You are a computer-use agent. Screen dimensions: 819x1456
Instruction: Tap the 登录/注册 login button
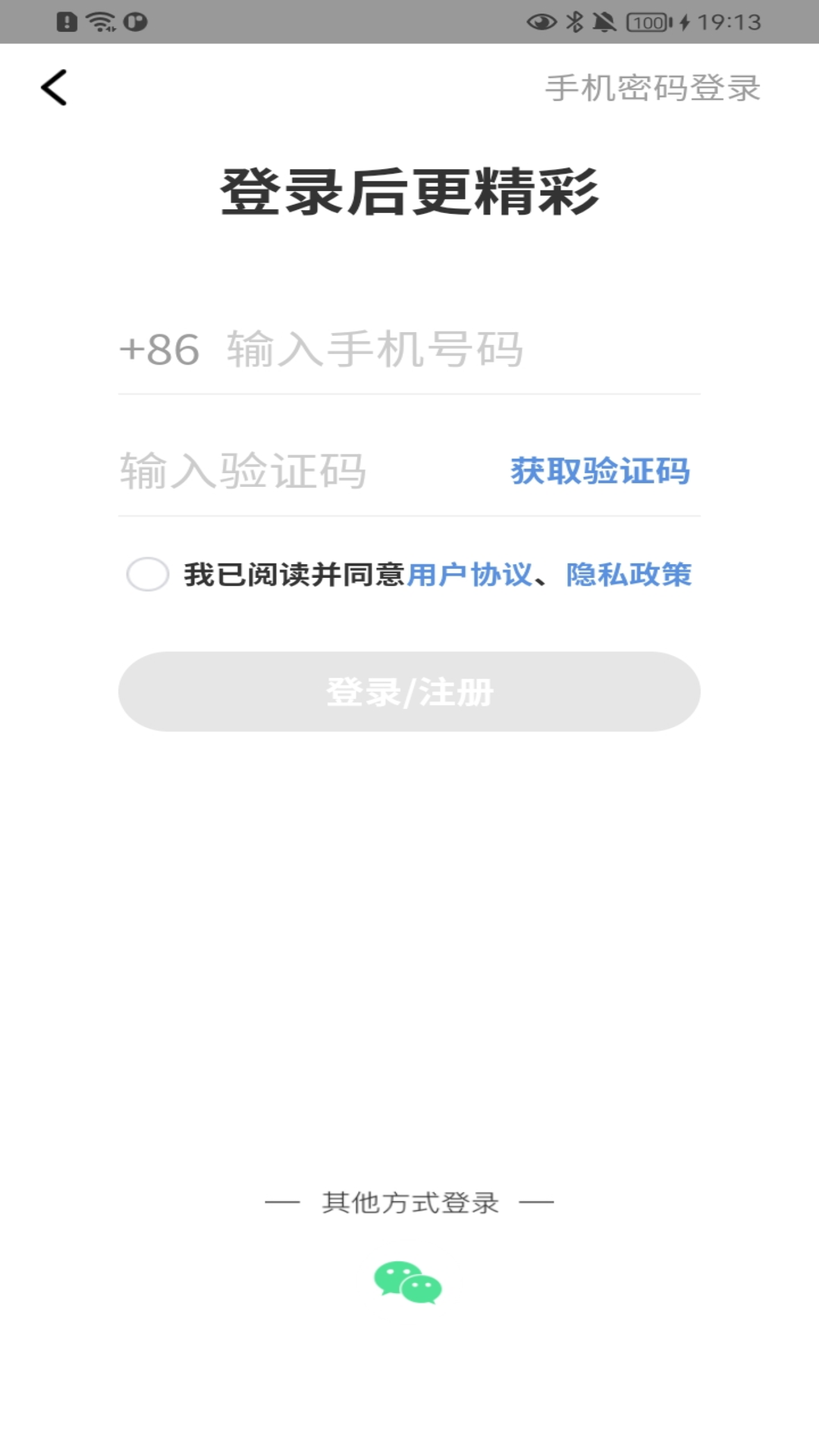point(409,690)
